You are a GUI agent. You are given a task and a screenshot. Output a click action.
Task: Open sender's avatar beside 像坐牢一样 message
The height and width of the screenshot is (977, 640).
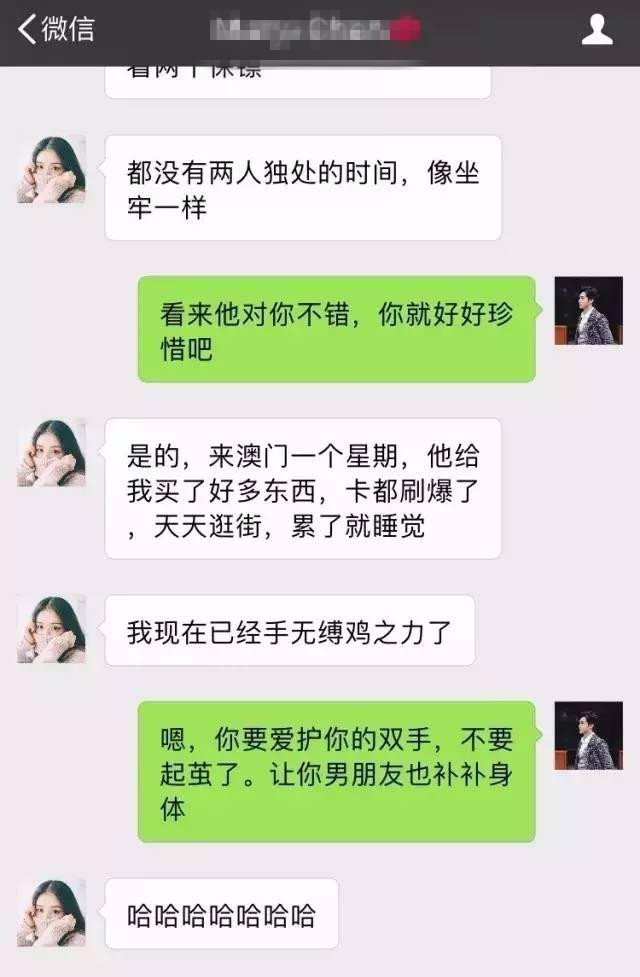point(51,169)
